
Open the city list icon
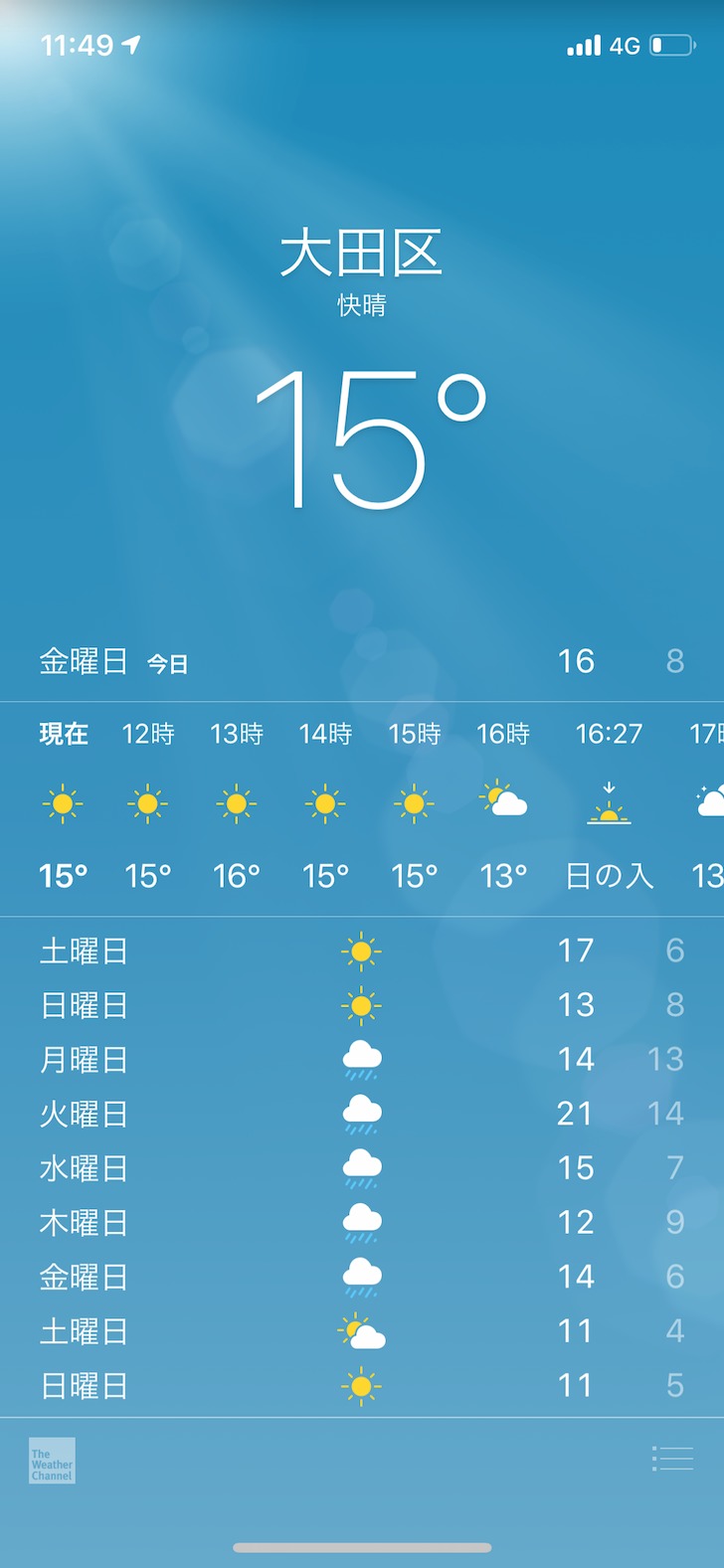point(672,1459)
